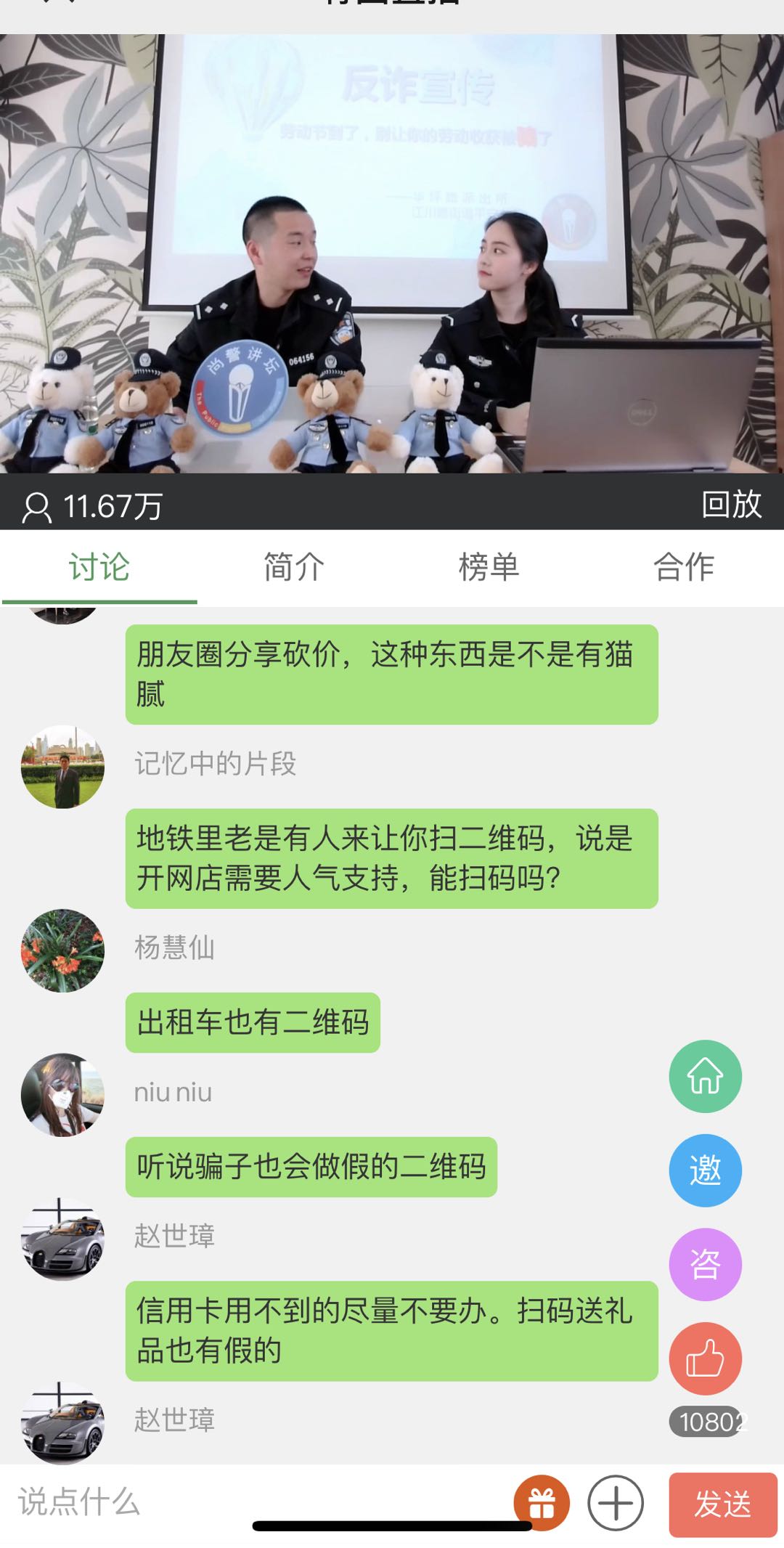Open the 合作 tab

point(684,567)
